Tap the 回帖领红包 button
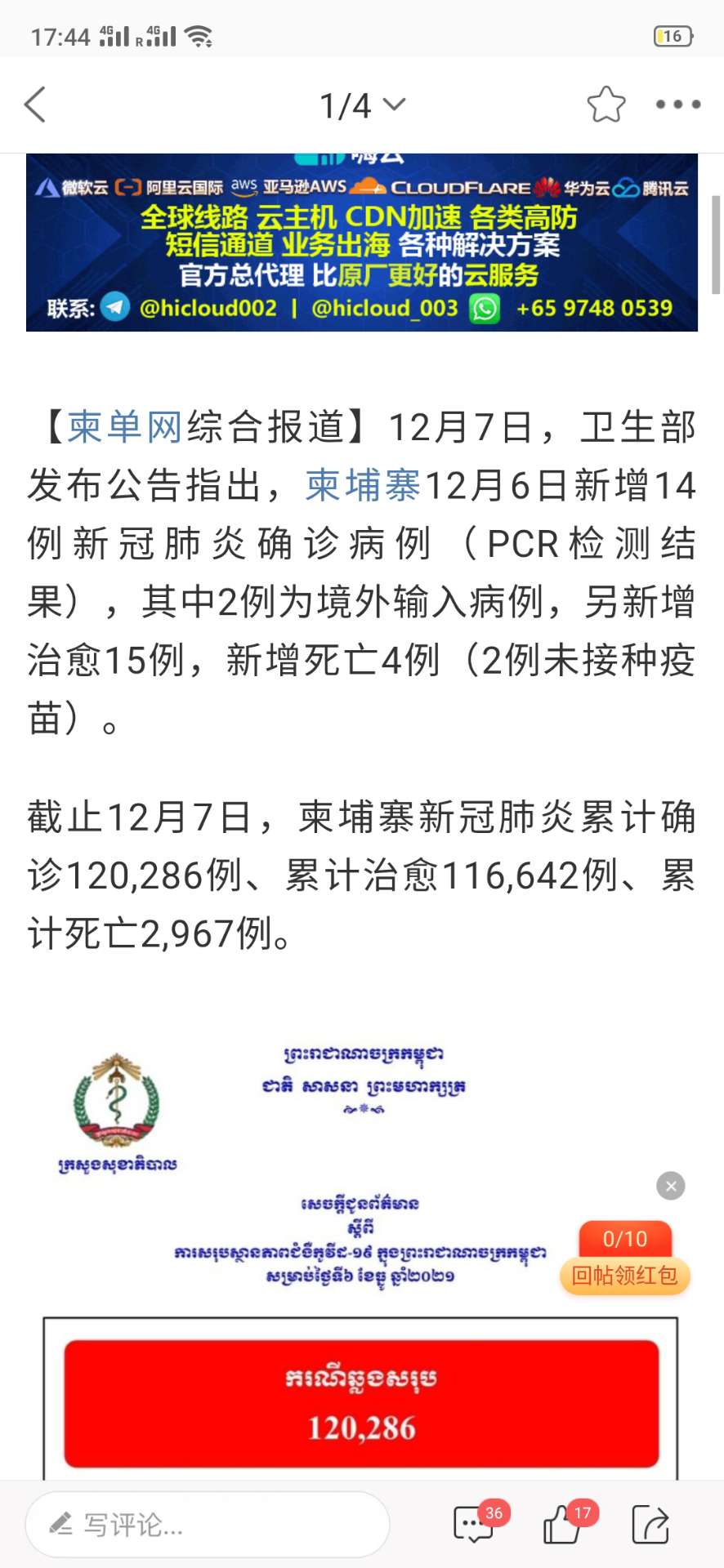Viewport: 724px width, 1568px height. (625, 1276)
